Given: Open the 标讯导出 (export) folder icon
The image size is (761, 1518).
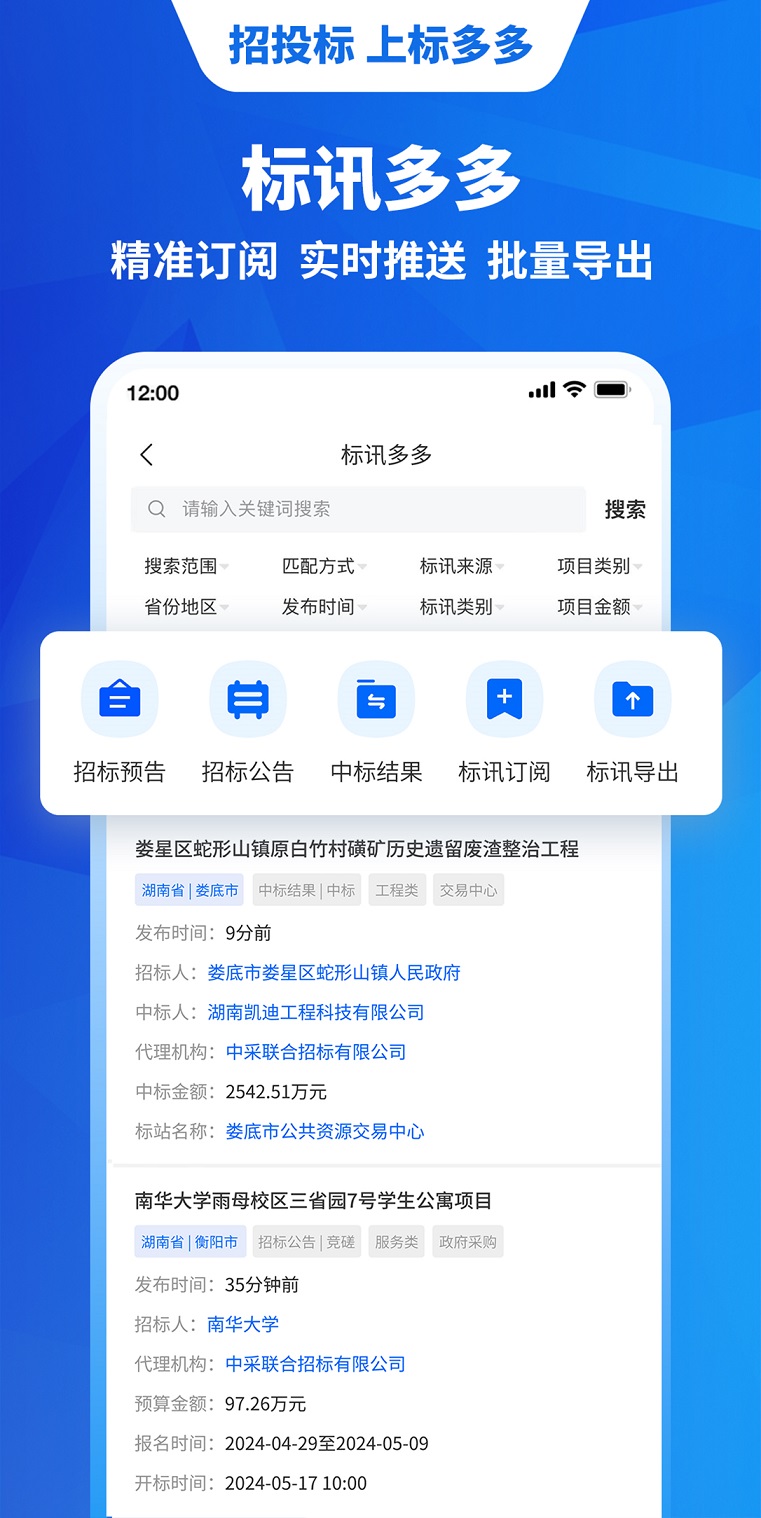Looking at the screenshot, I should 632,699.
